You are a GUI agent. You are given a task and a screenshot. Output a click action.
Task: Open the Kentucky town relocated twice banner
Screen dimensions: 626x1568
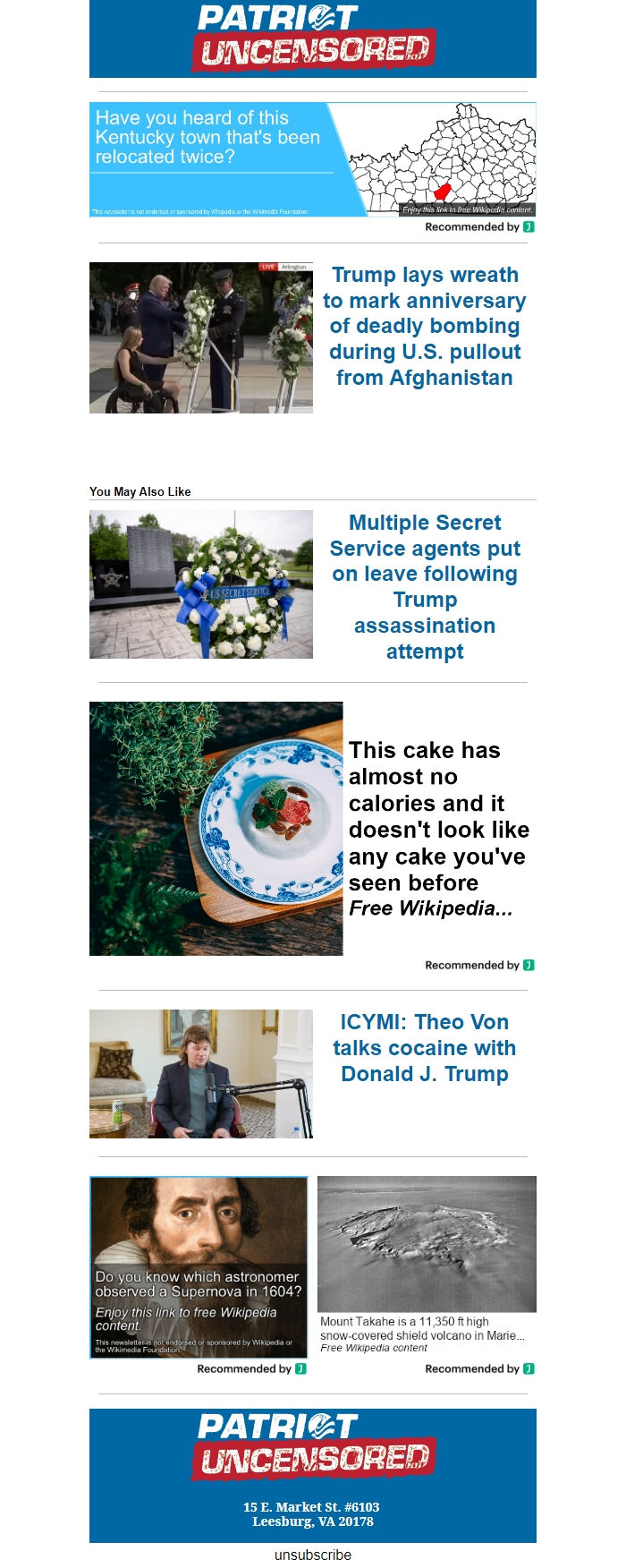[312, 159]
